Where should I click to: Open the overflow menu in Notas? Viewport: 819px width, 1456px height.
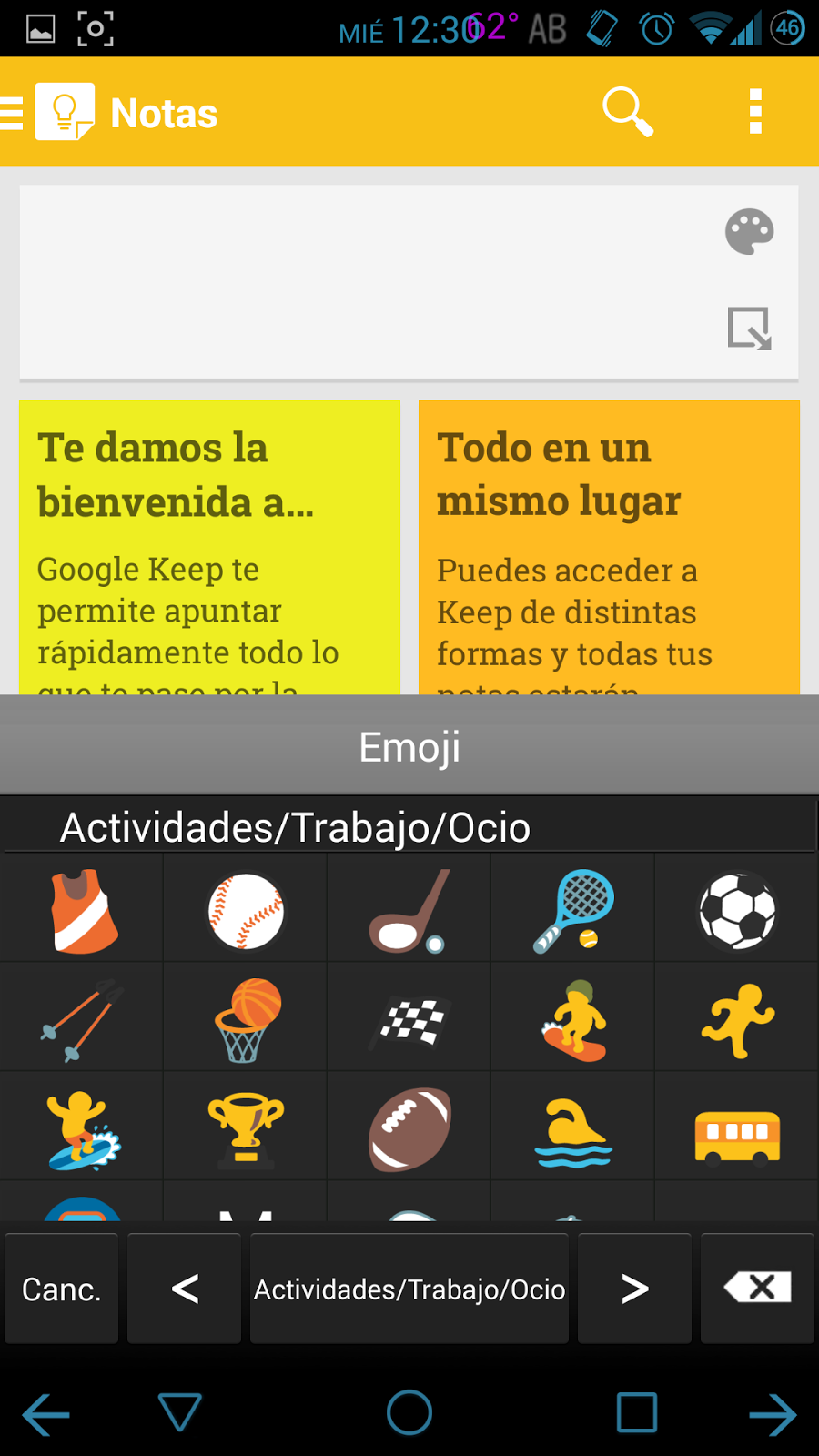tap(754, 112)
